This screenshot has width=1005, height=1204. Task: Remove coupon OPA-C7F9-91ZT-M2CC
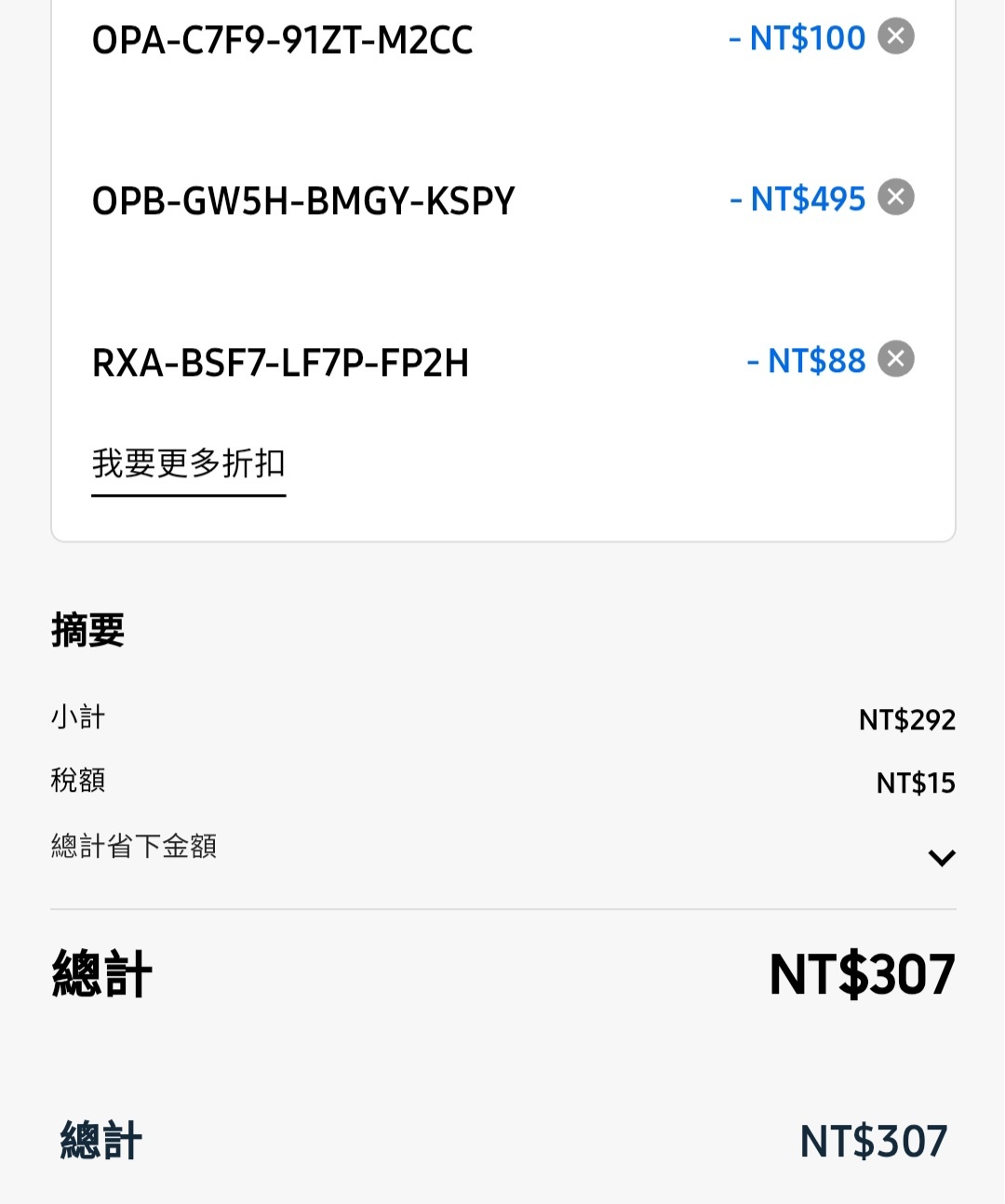click(896, 37)
